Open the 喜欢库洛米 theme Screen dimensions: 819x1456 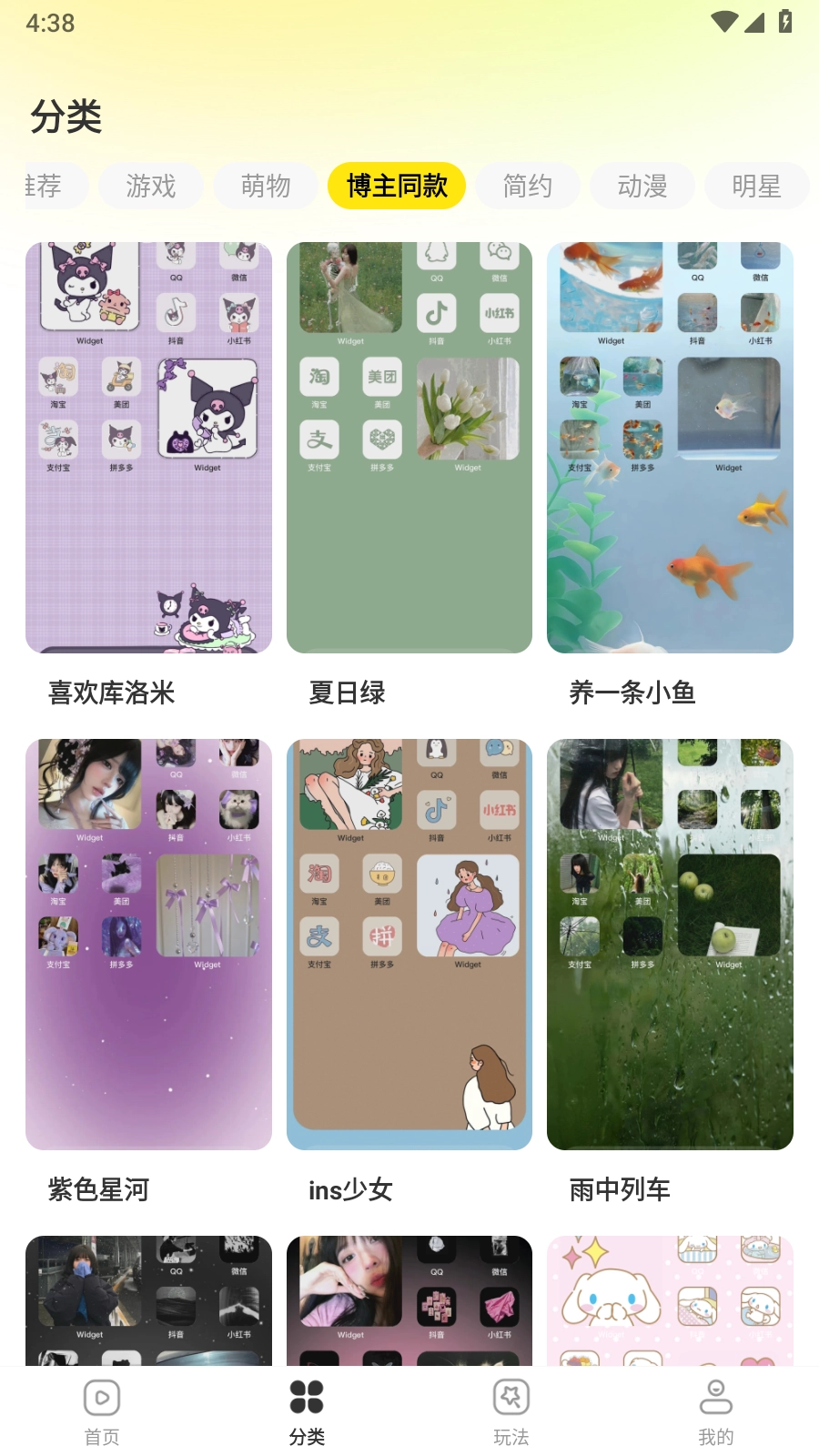coord(148,448)
